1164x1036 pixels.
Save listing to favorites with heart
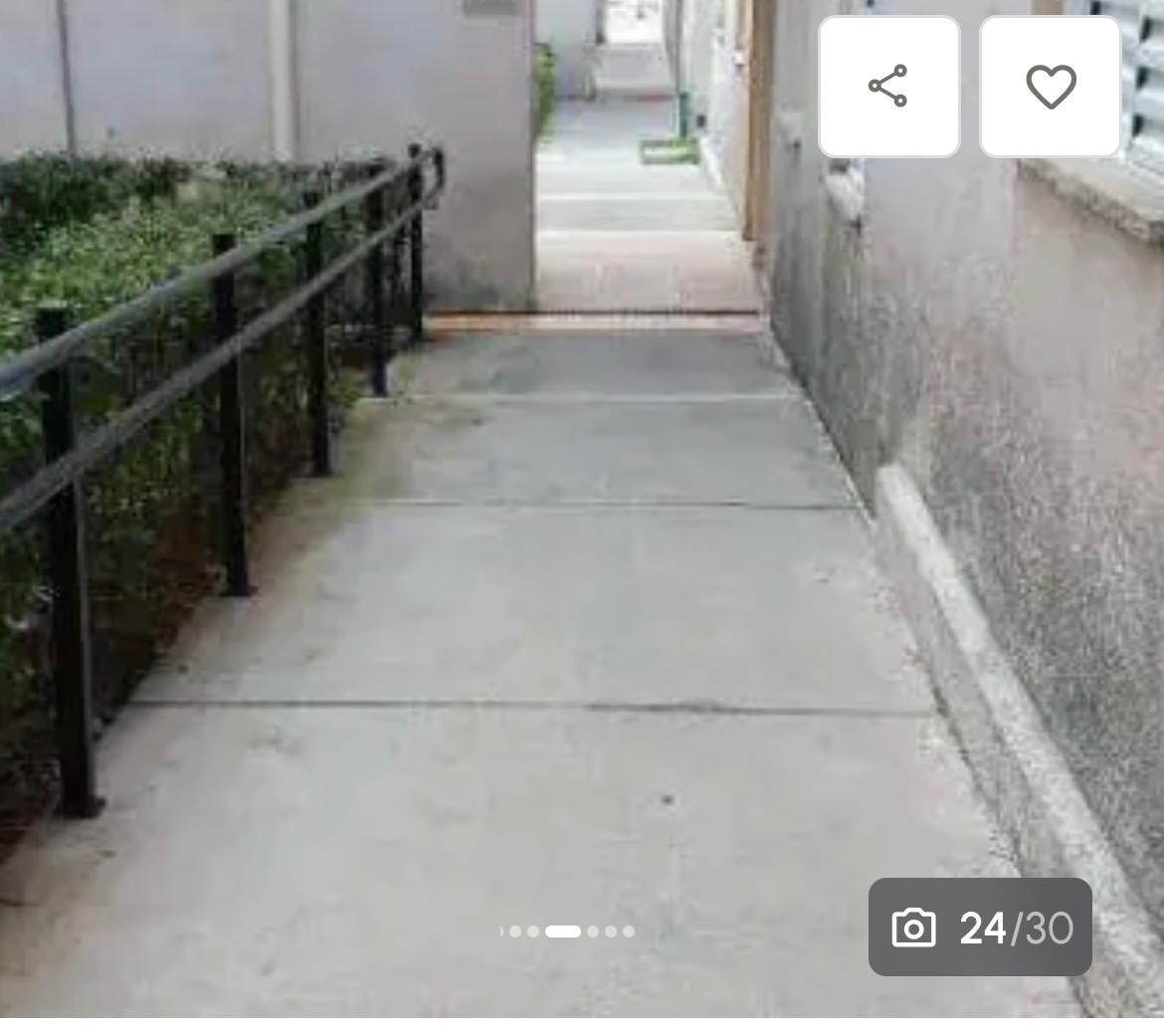[x=1051, y=87]
